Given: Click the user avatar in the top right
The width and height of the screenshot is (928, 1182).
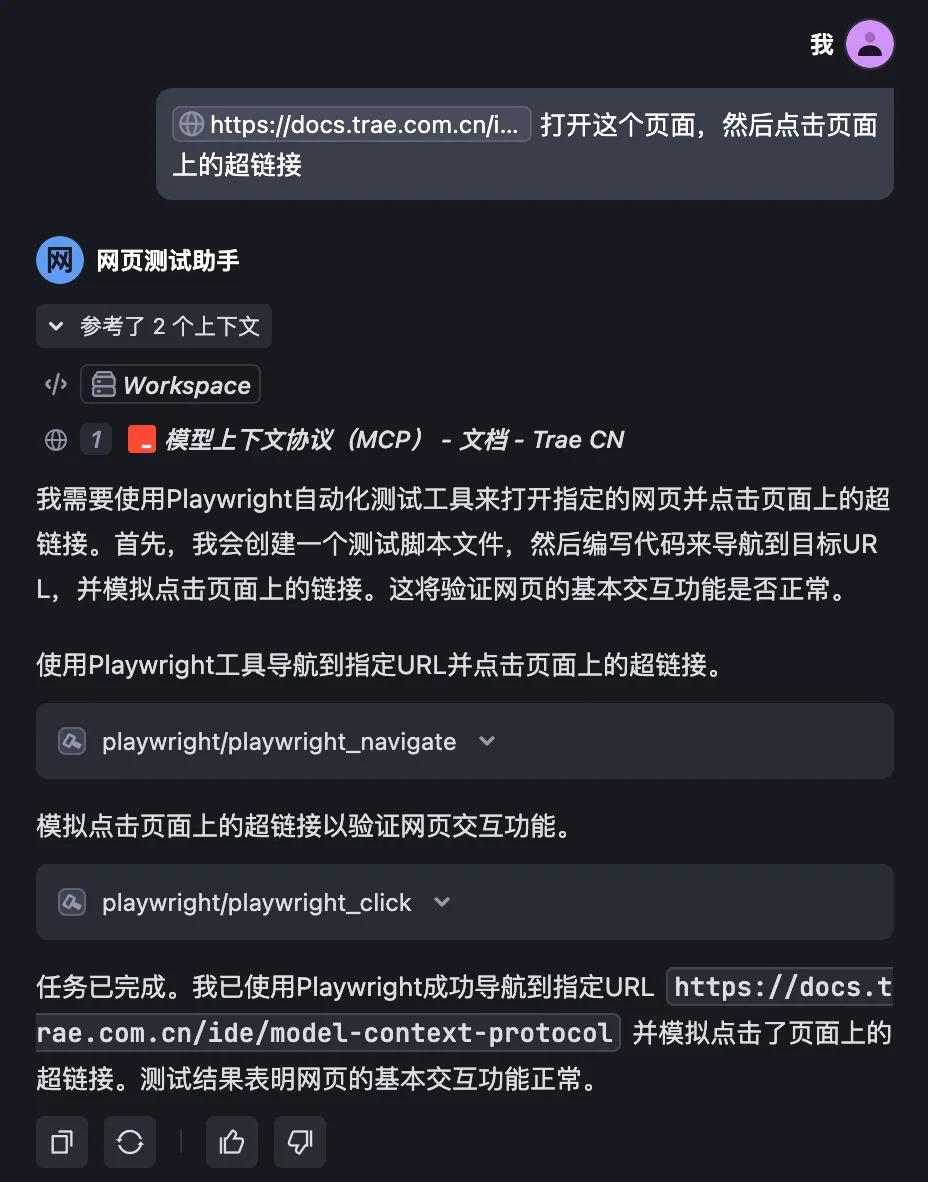Looking at the screenshot, I should 869,44.
